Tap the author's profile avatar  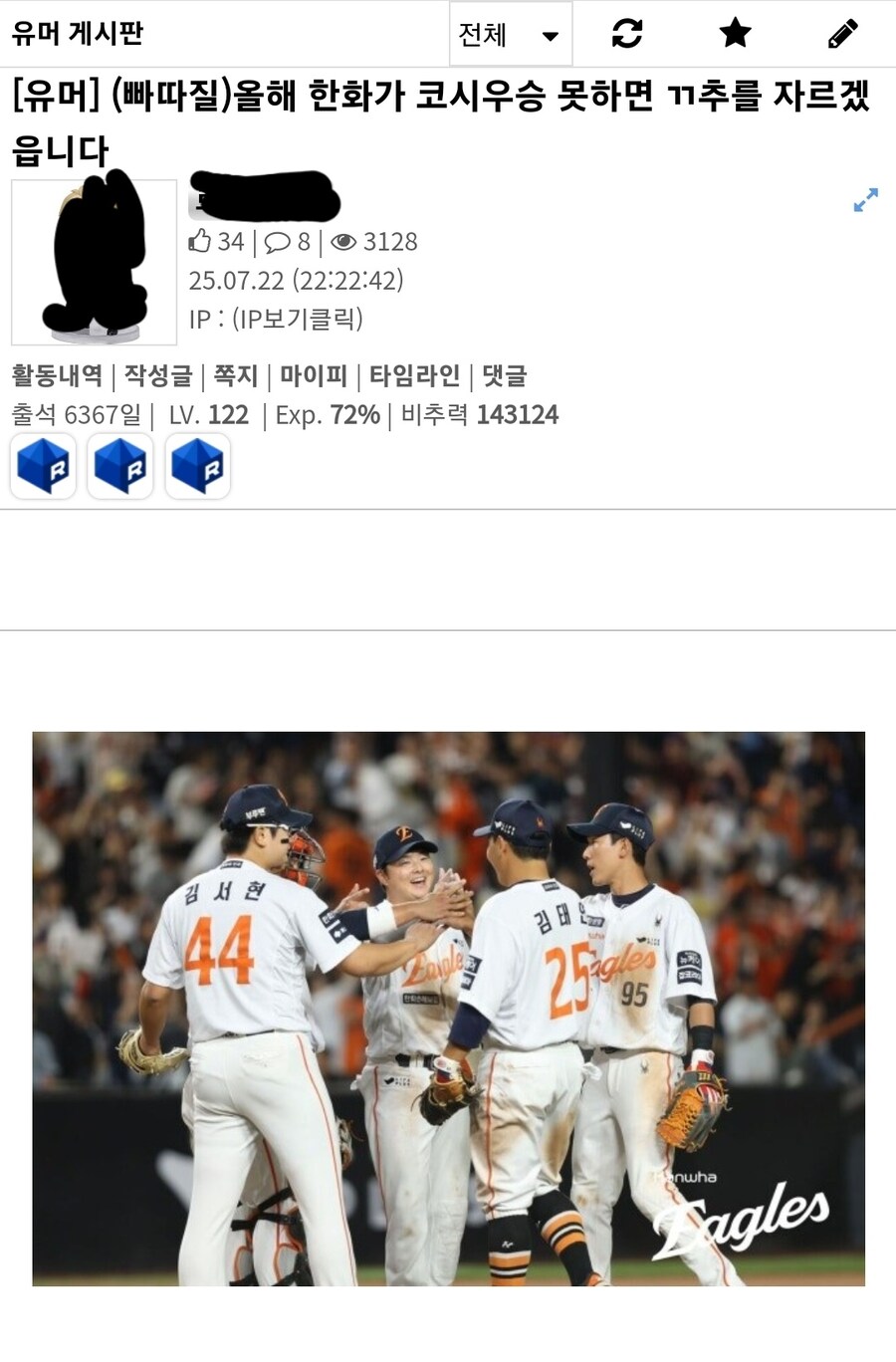coord(95,262)
